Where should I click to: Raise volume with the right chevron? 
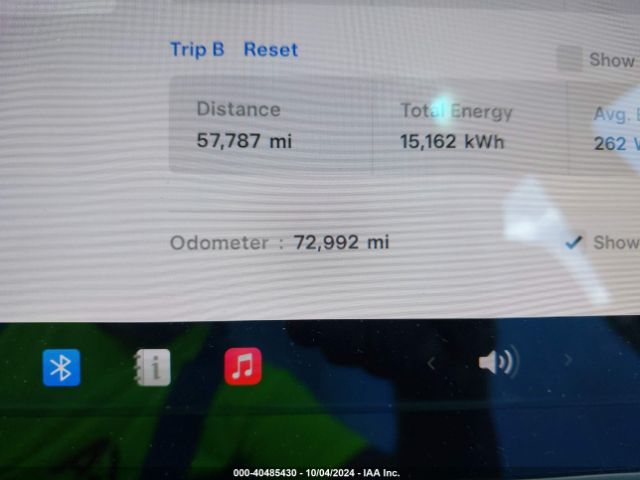tap(568, 360)
